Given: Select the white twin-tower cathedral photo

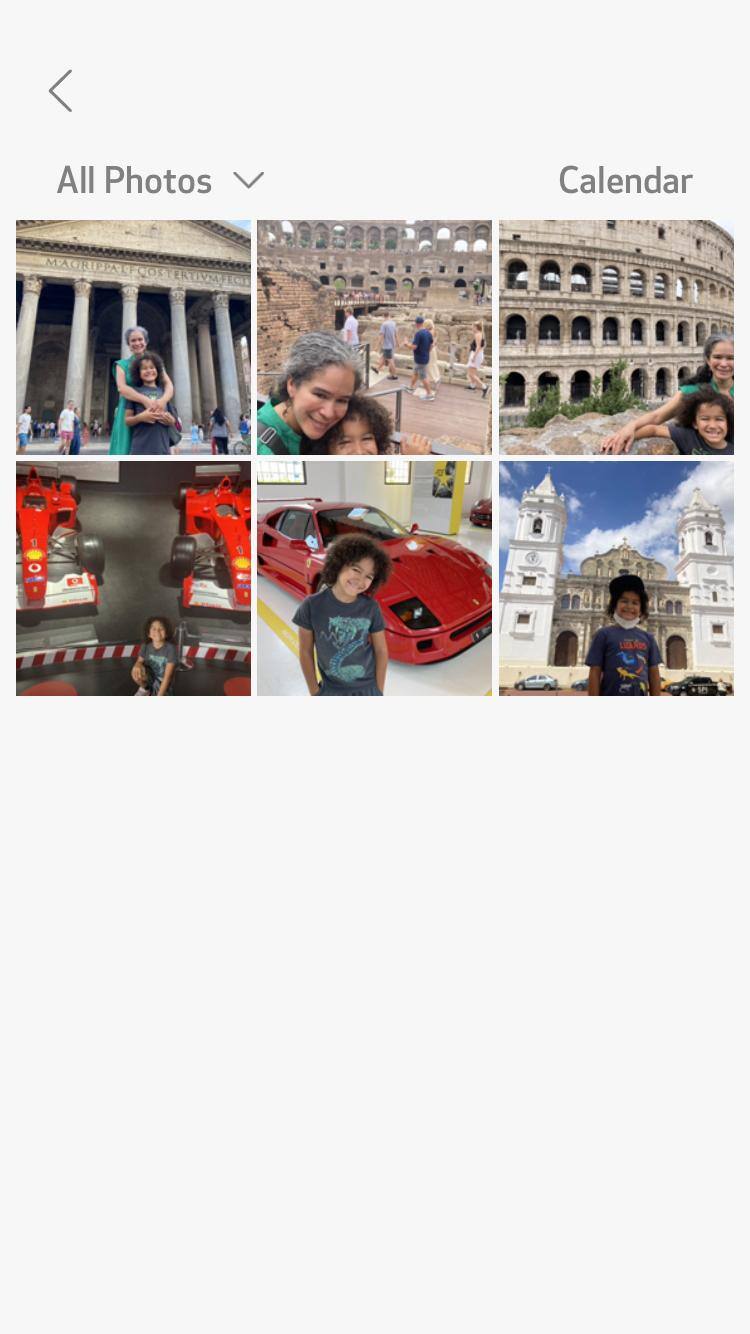Looking at the screenshot, I should click(x=616, y=578).
